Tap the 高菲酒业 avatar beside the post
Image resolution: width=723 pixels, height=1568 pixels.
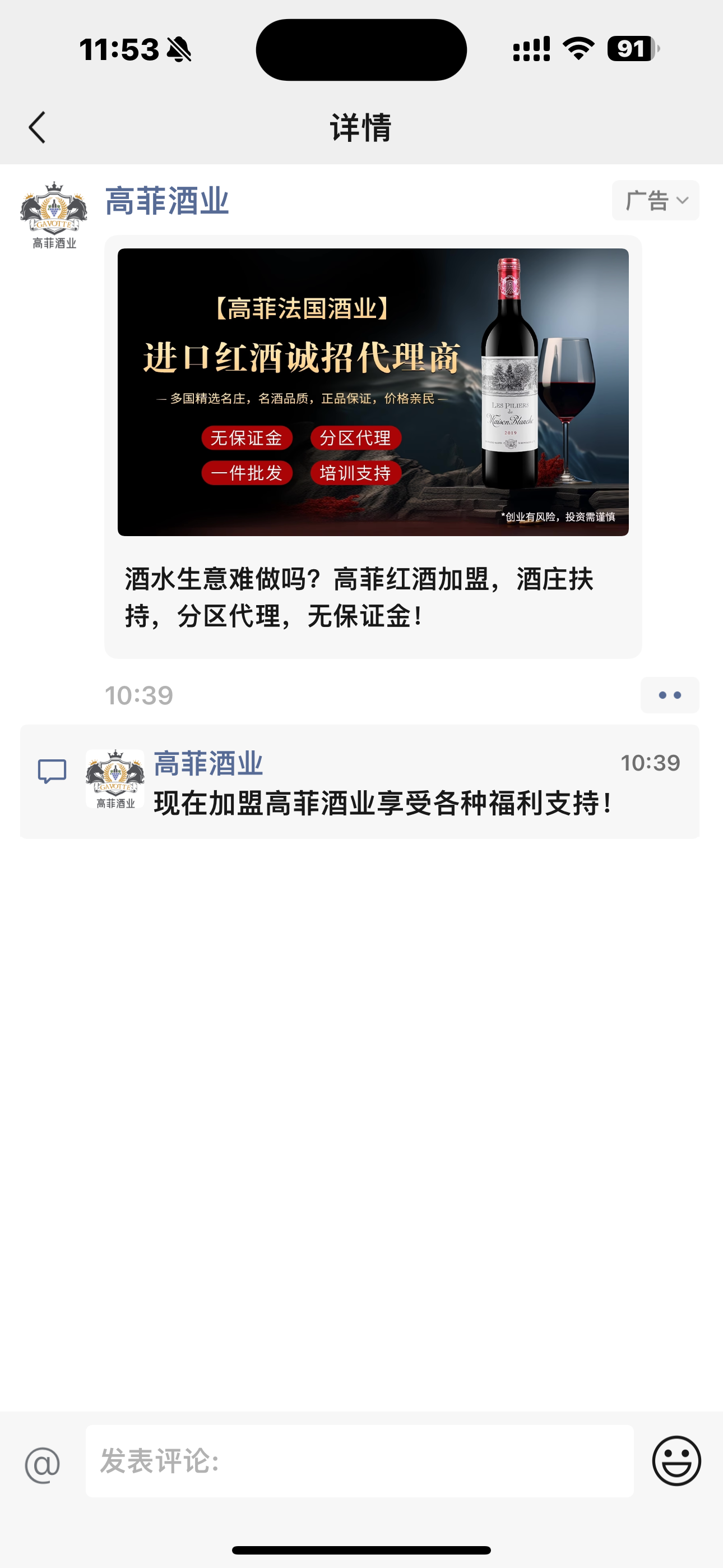point(54,215)
